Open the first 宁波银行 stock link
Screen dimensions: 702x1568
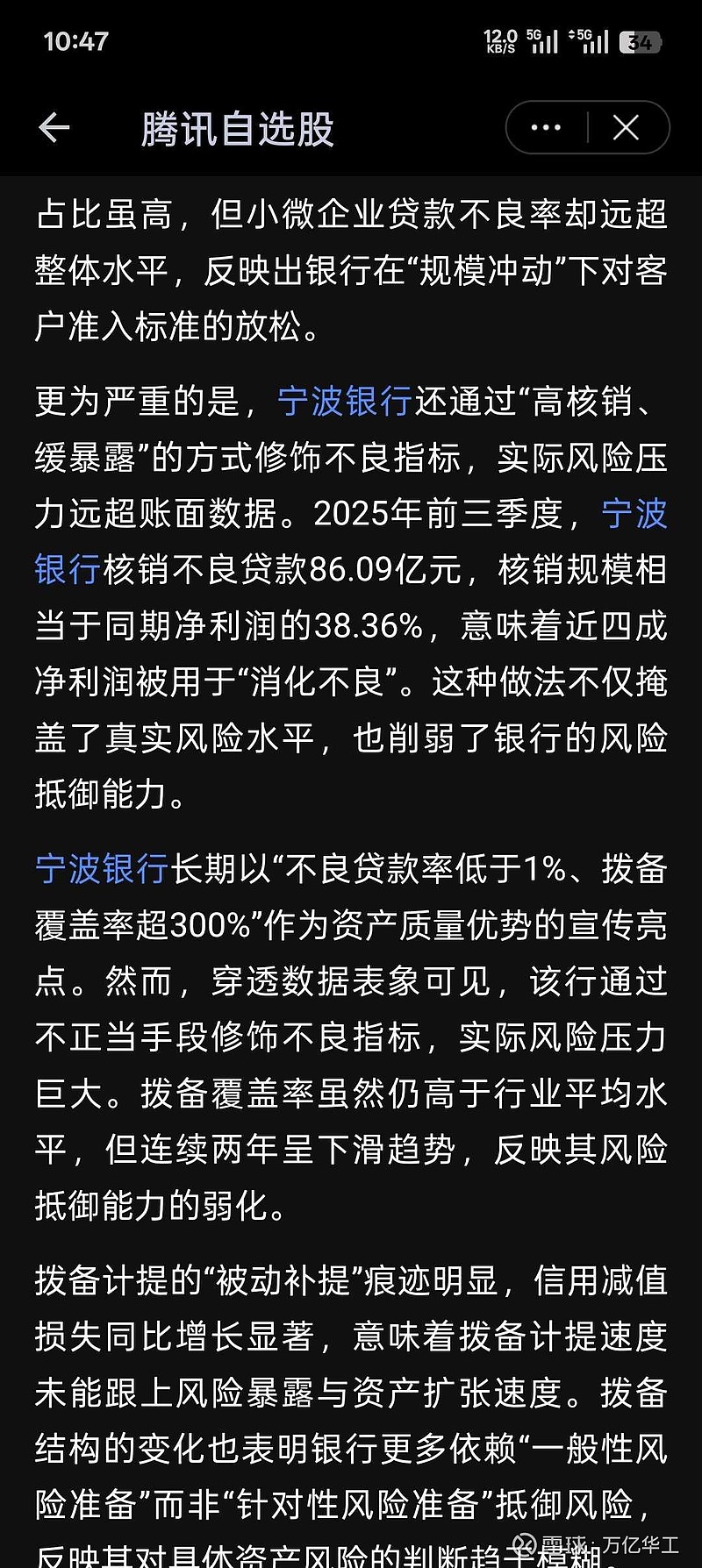(345, 401)
